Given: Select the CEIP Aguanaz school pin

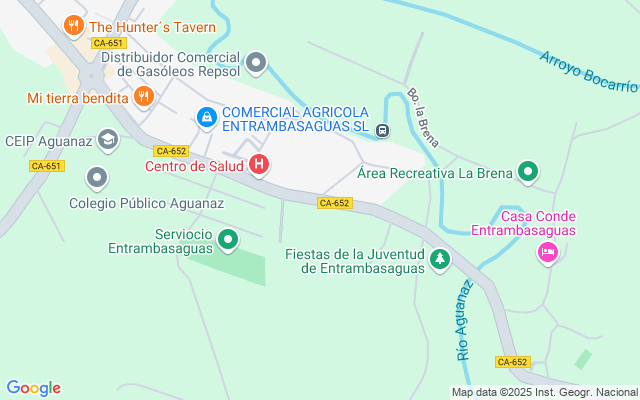Looking at the screenshot, I should click(x=108, y=140).
